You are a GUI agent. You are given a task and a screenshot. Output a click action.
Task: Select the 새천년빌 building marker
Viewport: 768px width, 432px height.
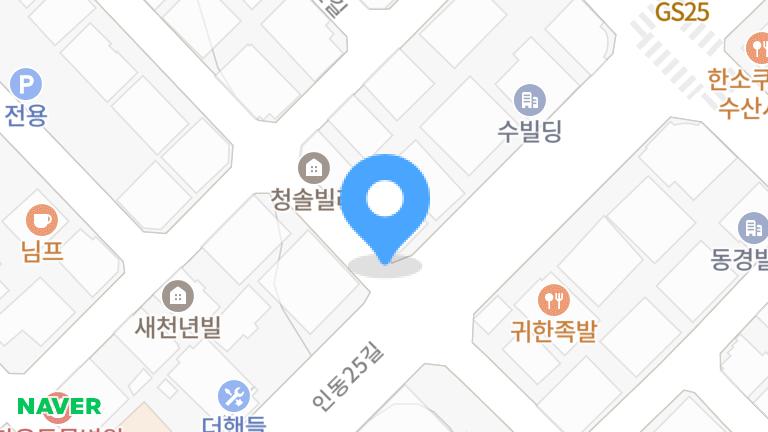pos(178,295)
